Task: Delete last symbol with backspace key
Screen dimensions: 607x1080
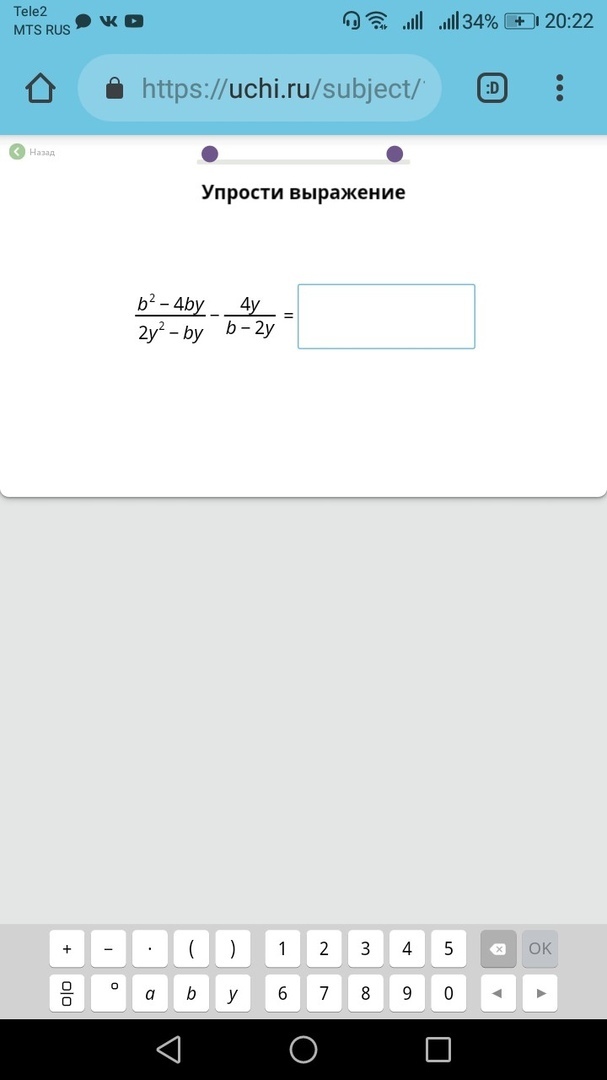Action: pyautogui.click(x=498, y=949)
